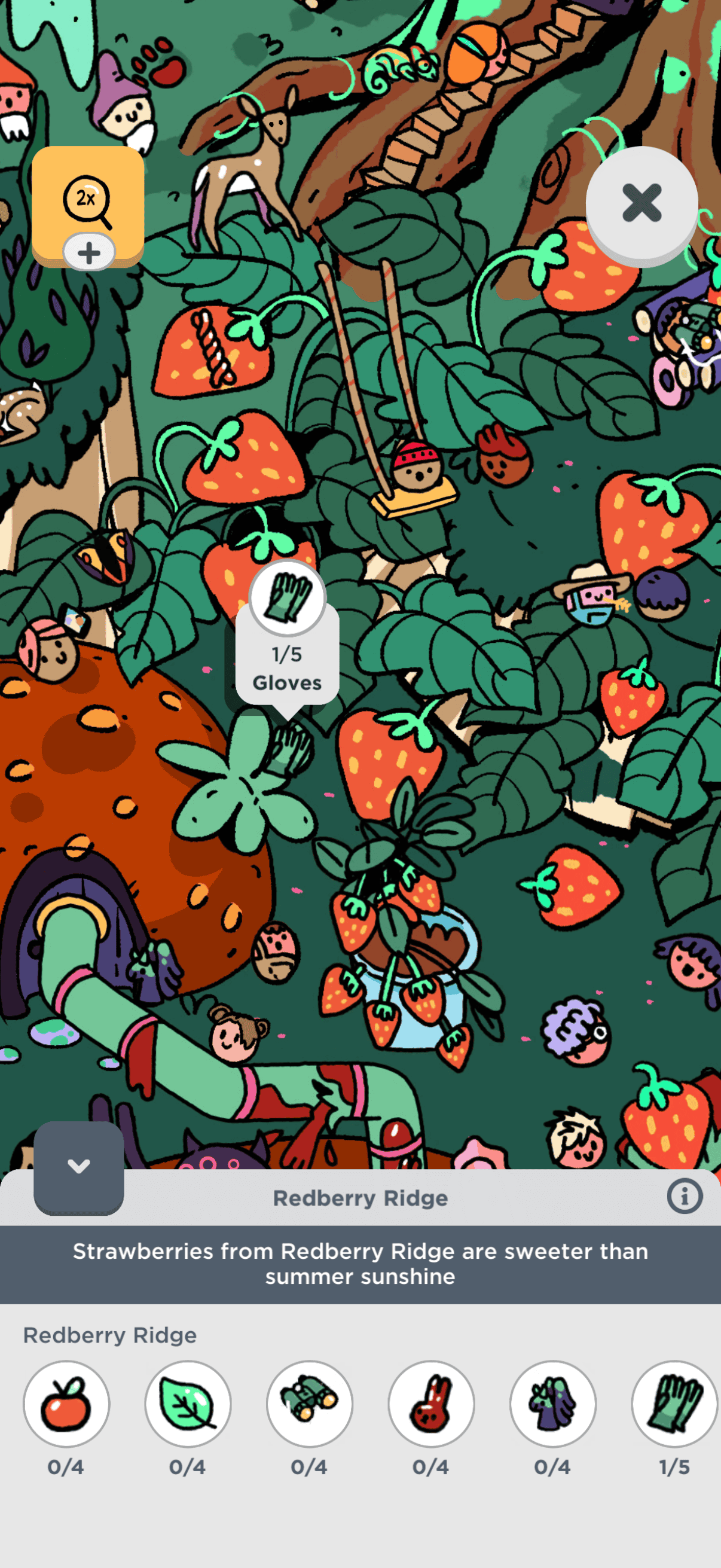
Task: Select the red apple item to find
Action: pyautogui.click(x=66, y=1404)
